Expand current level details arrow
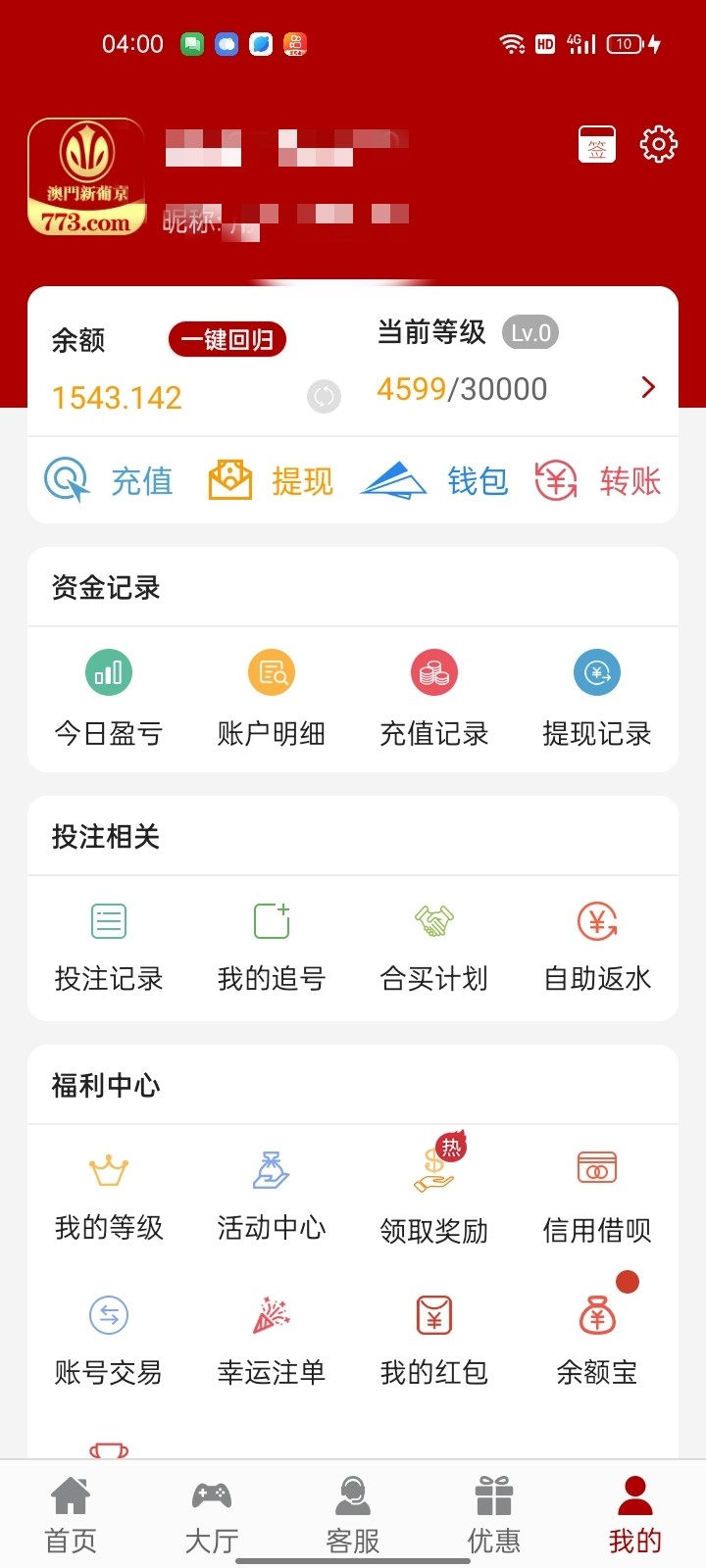706x1568 pixels. (647, 387)
